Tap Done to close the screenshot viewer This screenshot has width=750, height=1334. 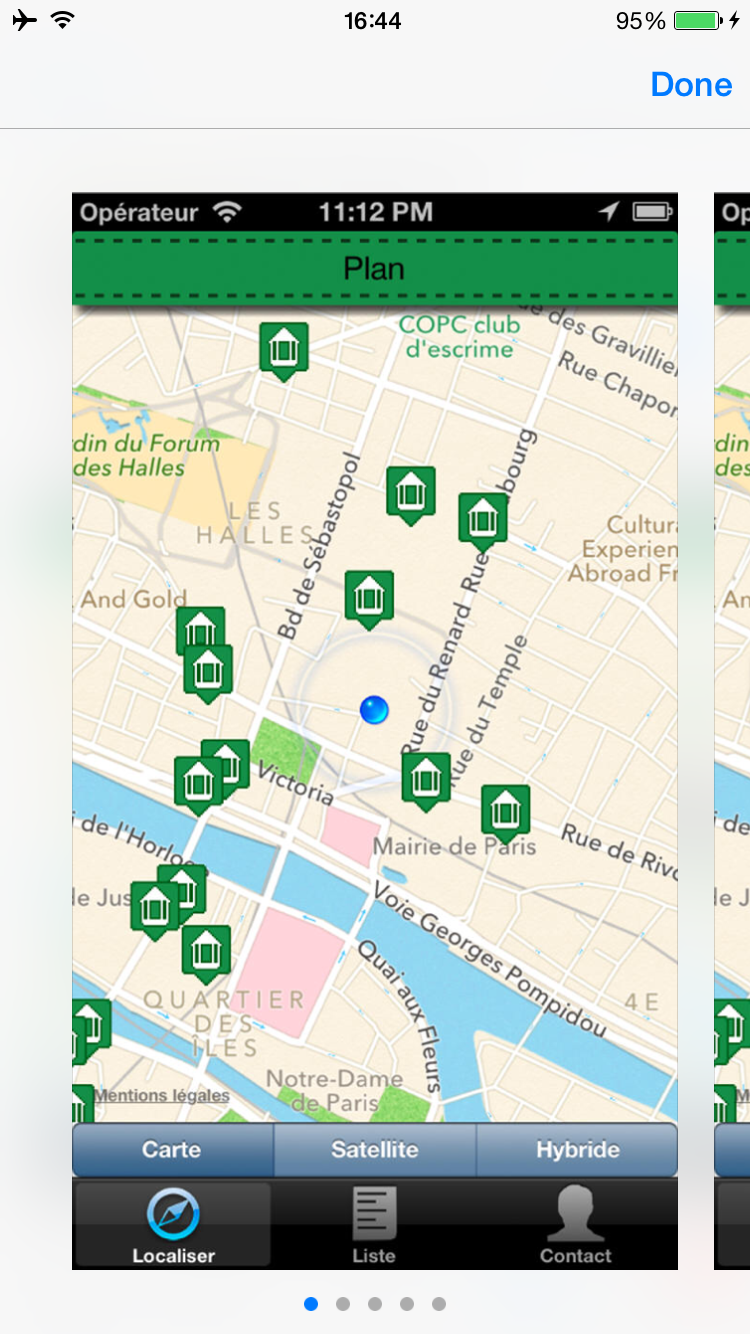point(691,85)
